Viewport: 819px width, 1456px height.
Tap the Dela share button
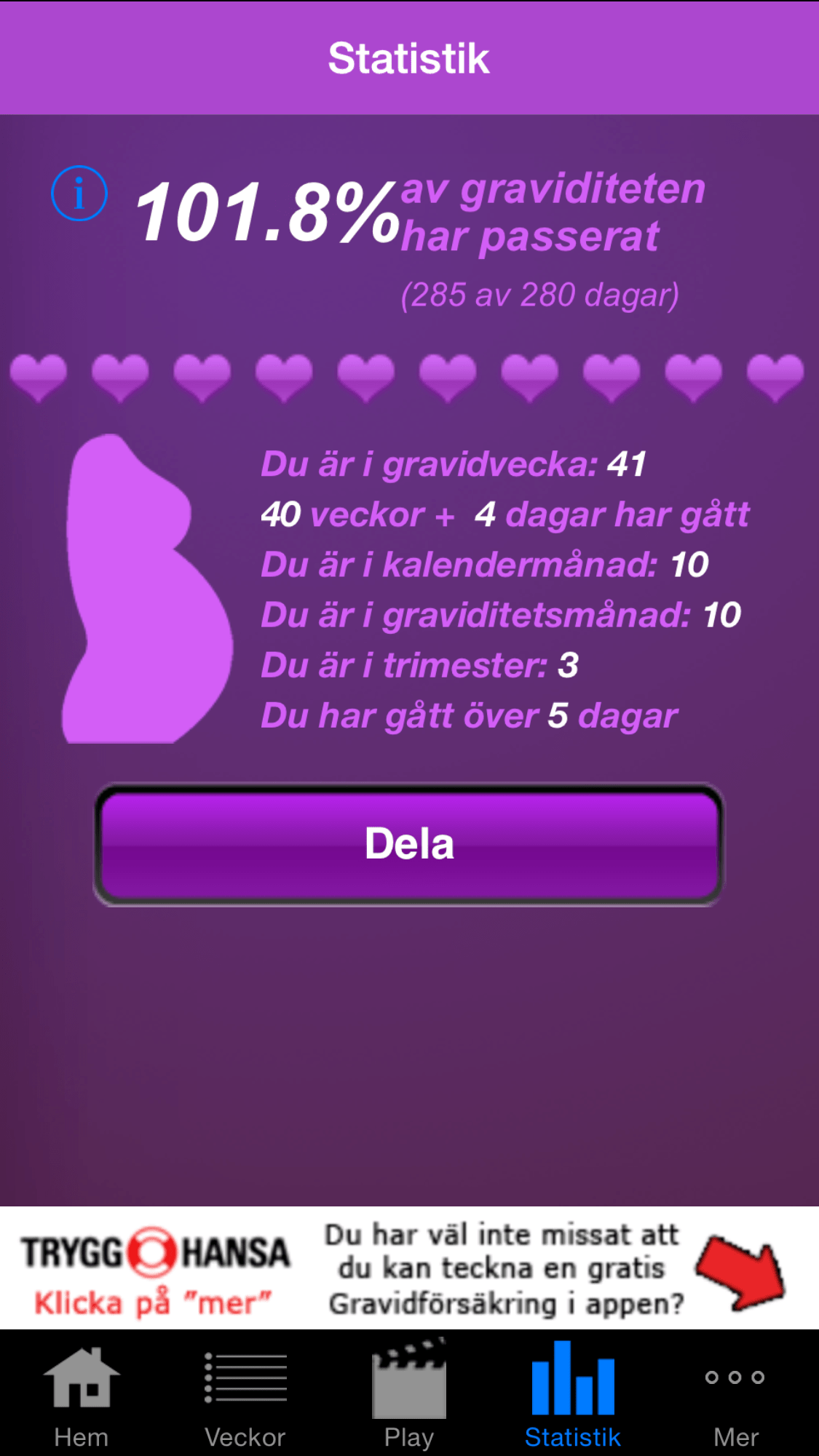[409, 844]
